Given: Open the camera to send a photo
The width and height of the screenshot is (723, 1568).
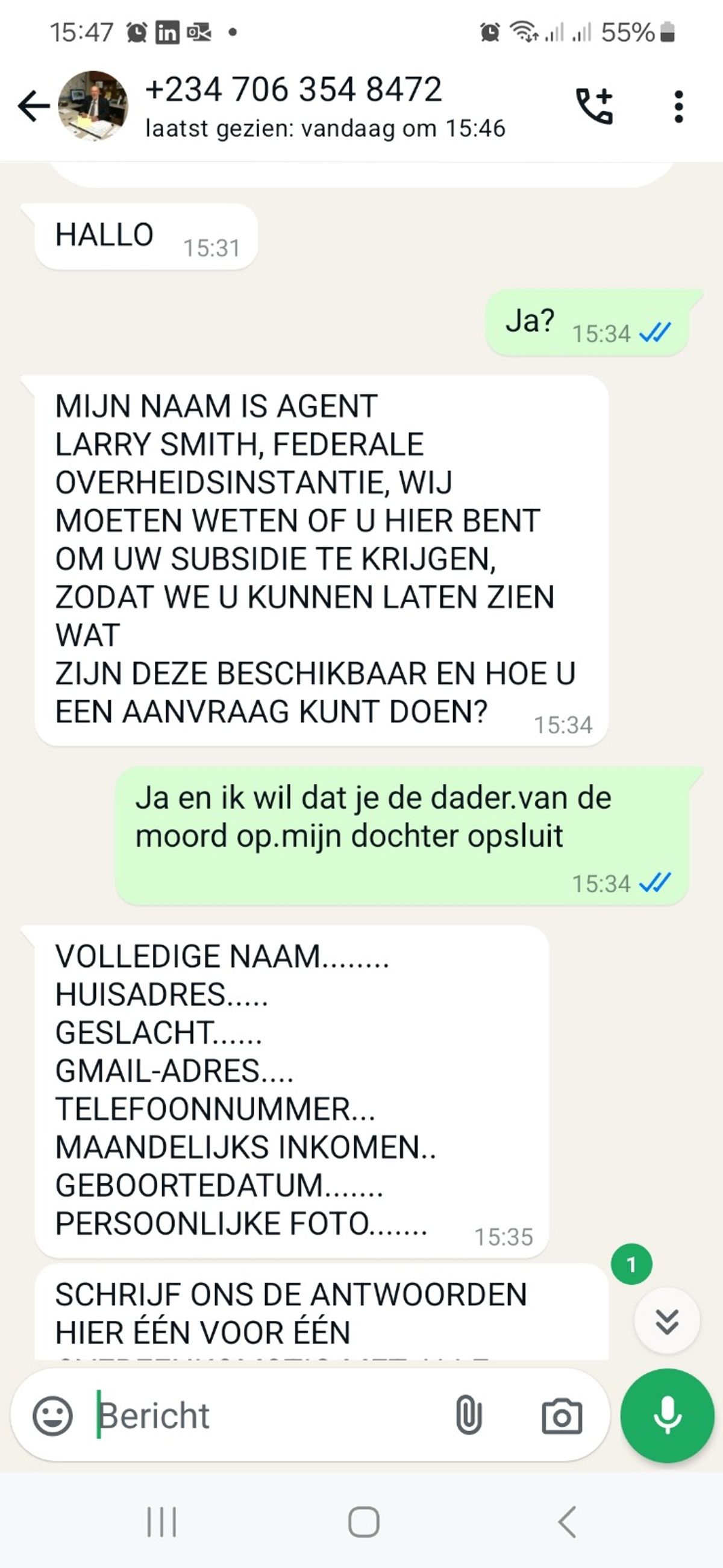Looking at the screenshot, I should (561, 1416).
